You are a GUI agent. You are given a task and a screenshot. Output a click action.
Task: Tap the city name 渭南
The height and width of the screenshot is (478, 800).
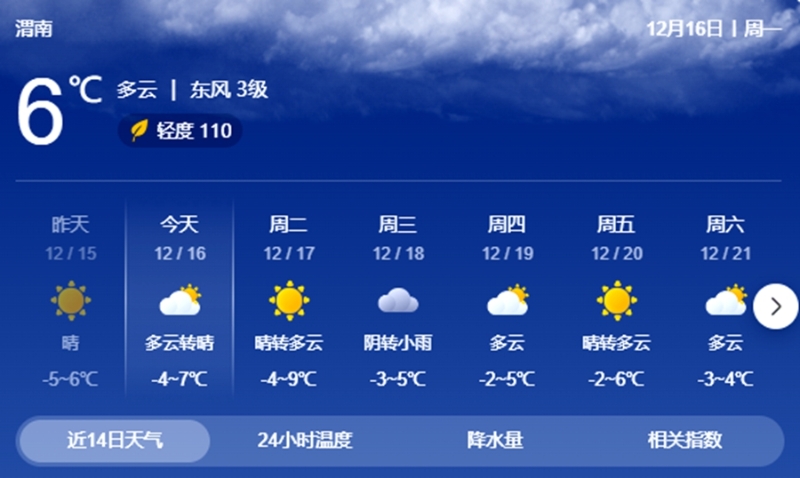click(x=33, y=29)
